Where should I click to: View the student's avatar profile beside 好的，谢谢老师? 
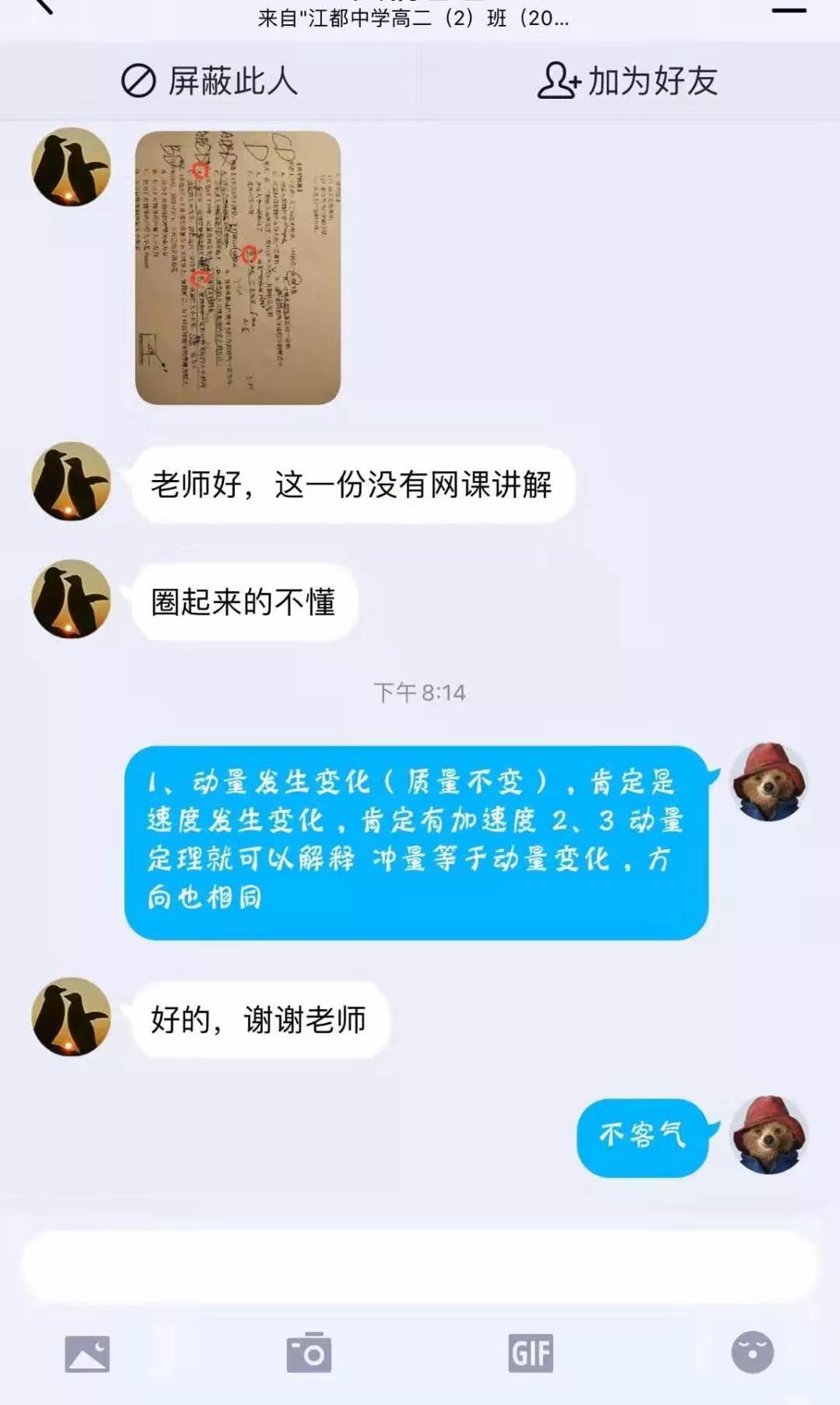(71, 1017)
